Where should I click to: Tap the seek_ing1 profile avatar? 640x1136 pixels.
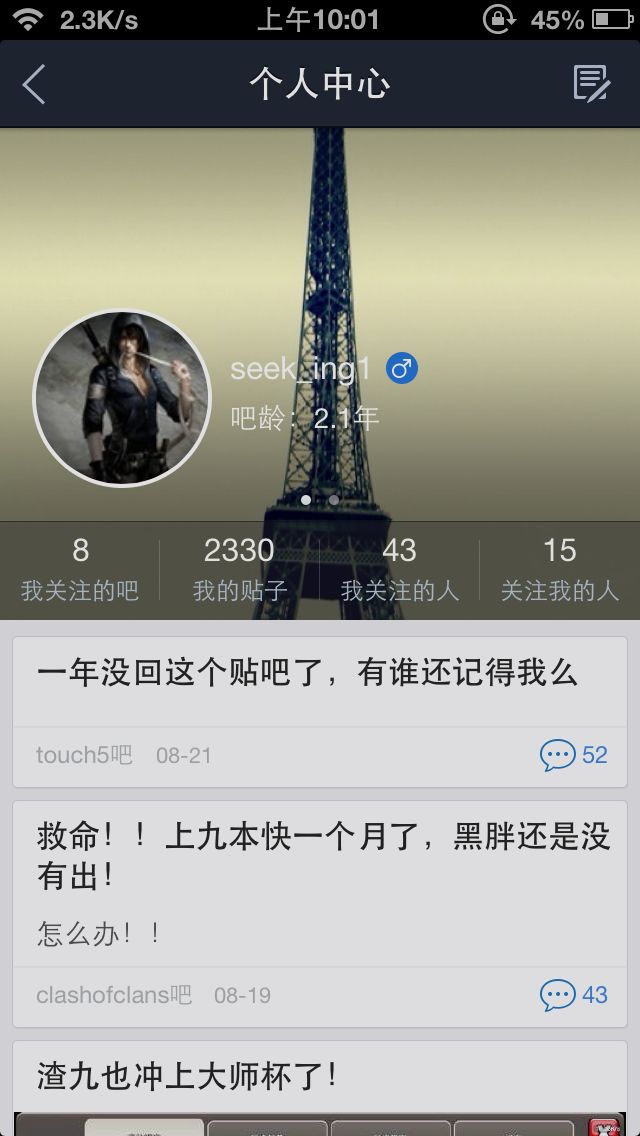(122, 397)
